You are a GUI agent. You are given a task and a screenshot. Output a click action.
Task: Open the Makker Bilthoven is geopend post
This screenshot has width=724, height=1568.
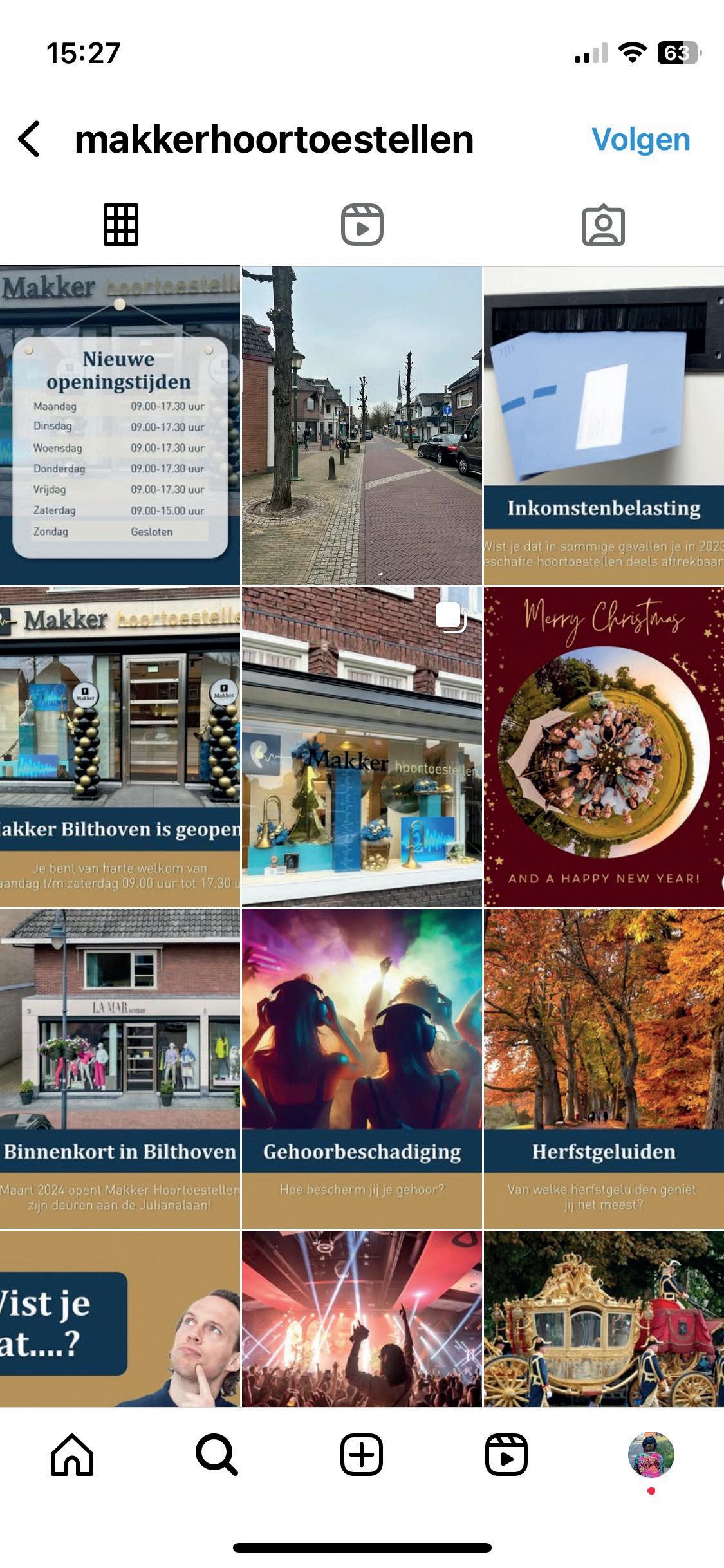click(120, 747)
